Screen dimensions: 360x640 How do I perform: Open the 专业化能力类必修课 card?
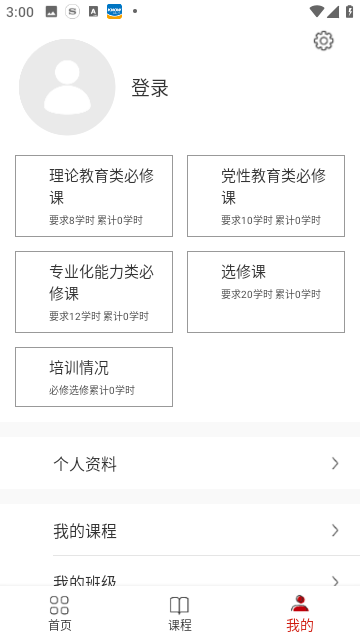(x=94, y=292)
